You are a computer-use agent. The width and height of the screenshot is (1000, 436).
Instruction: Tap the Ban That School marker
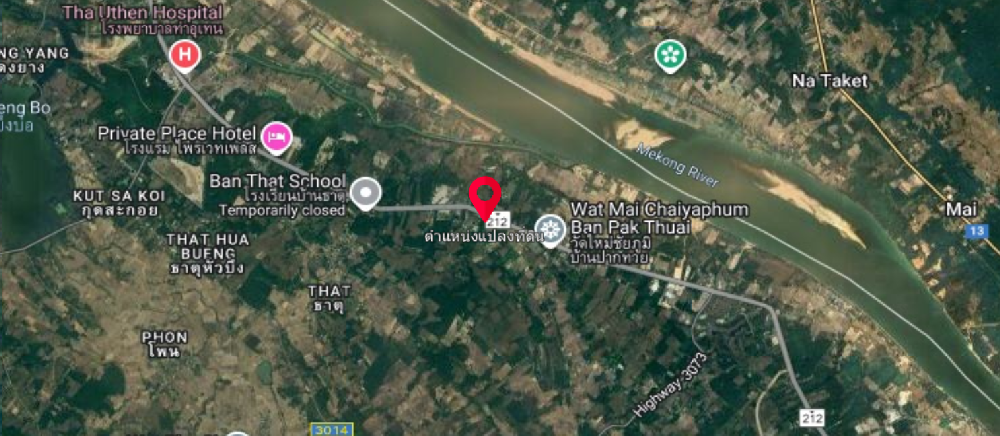tap(366, 192)
